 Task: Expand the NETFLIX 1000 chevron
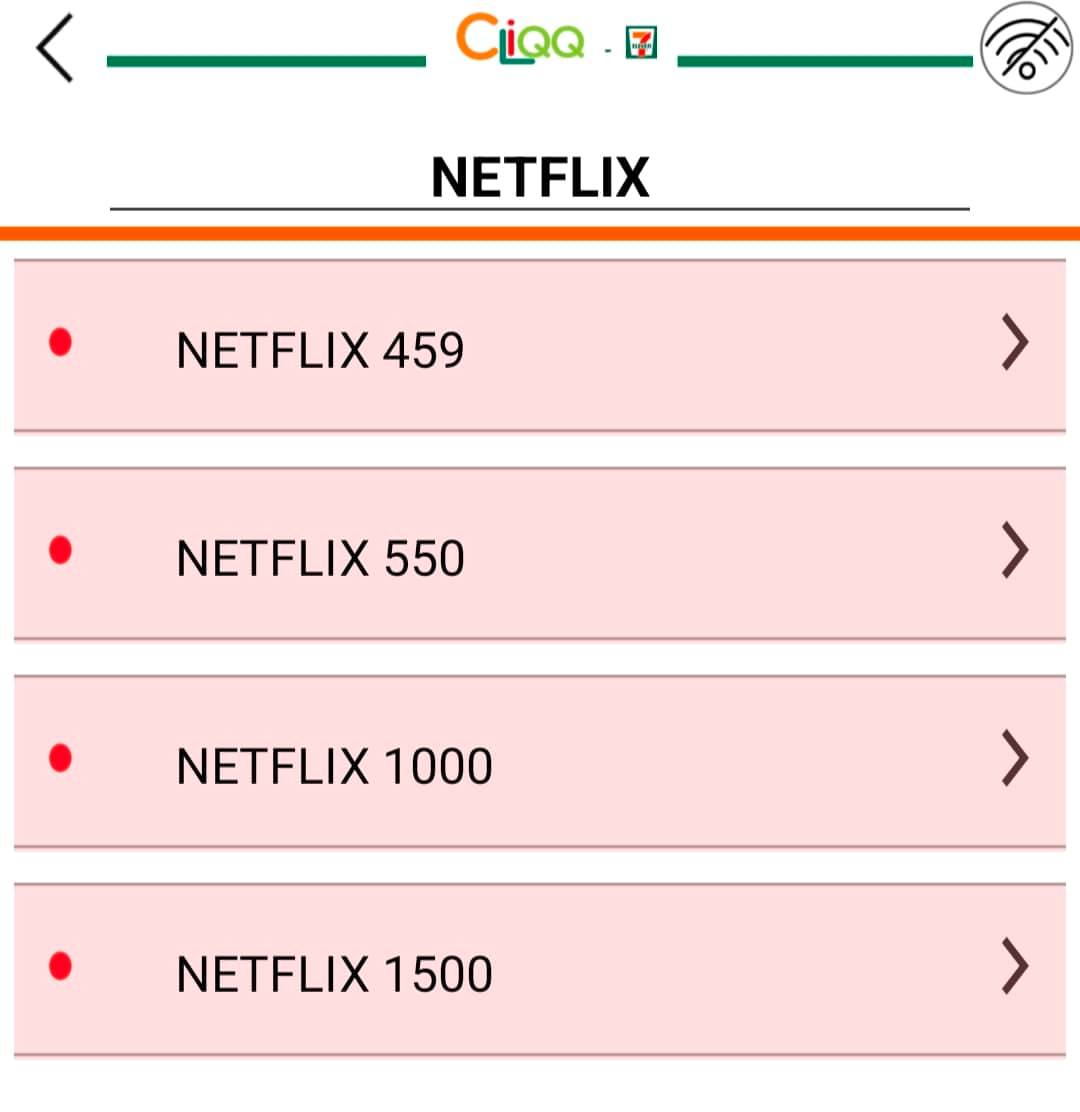1016,759
